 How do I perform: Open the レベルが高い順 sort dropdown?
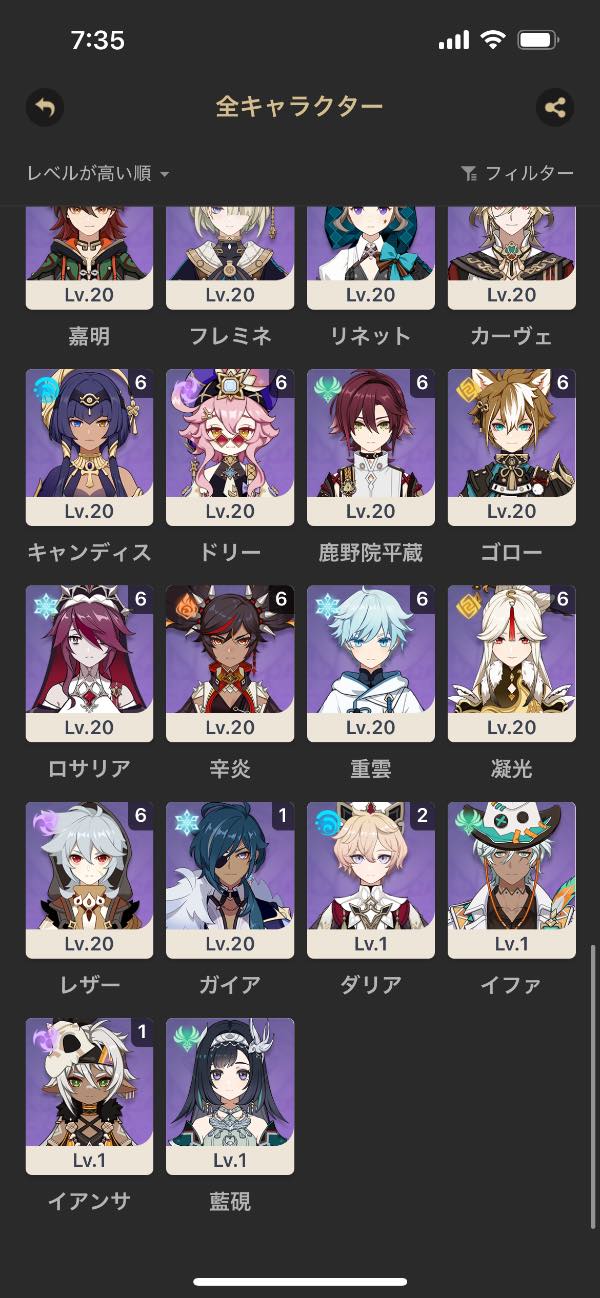coord(98,174)
